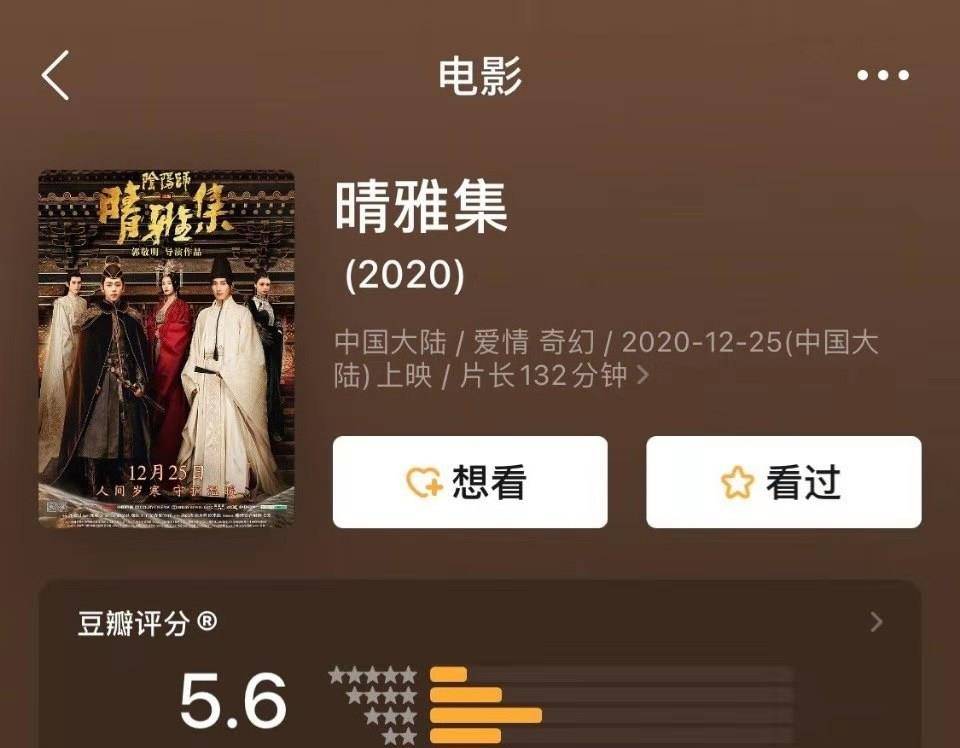Mark the movie as 想看
960x748 pixels.
pos(470,482)
